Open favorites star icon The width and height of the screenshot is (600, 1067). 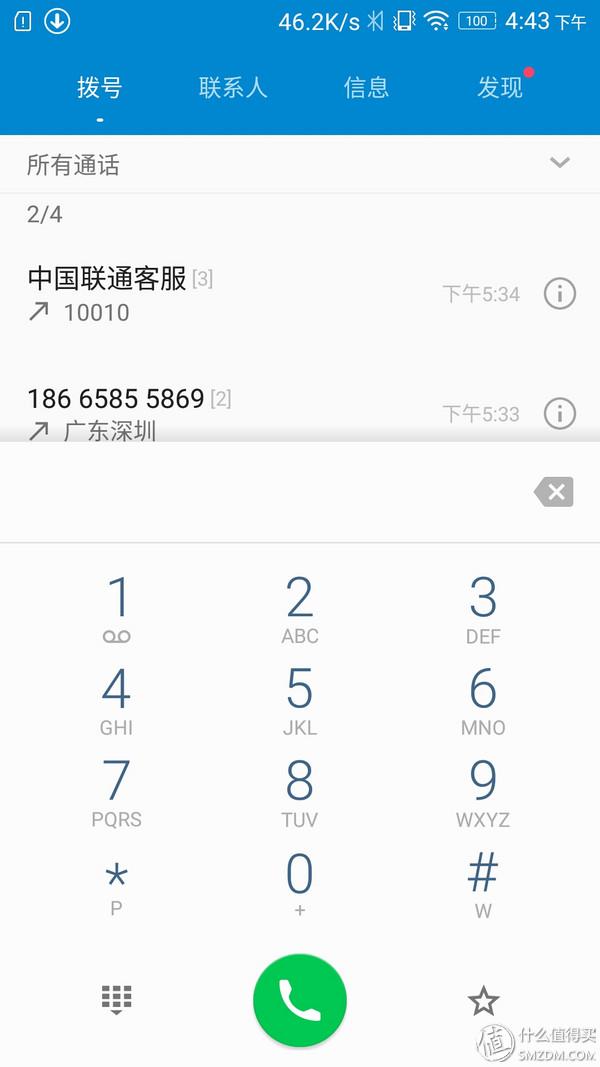tap(483, 999)
